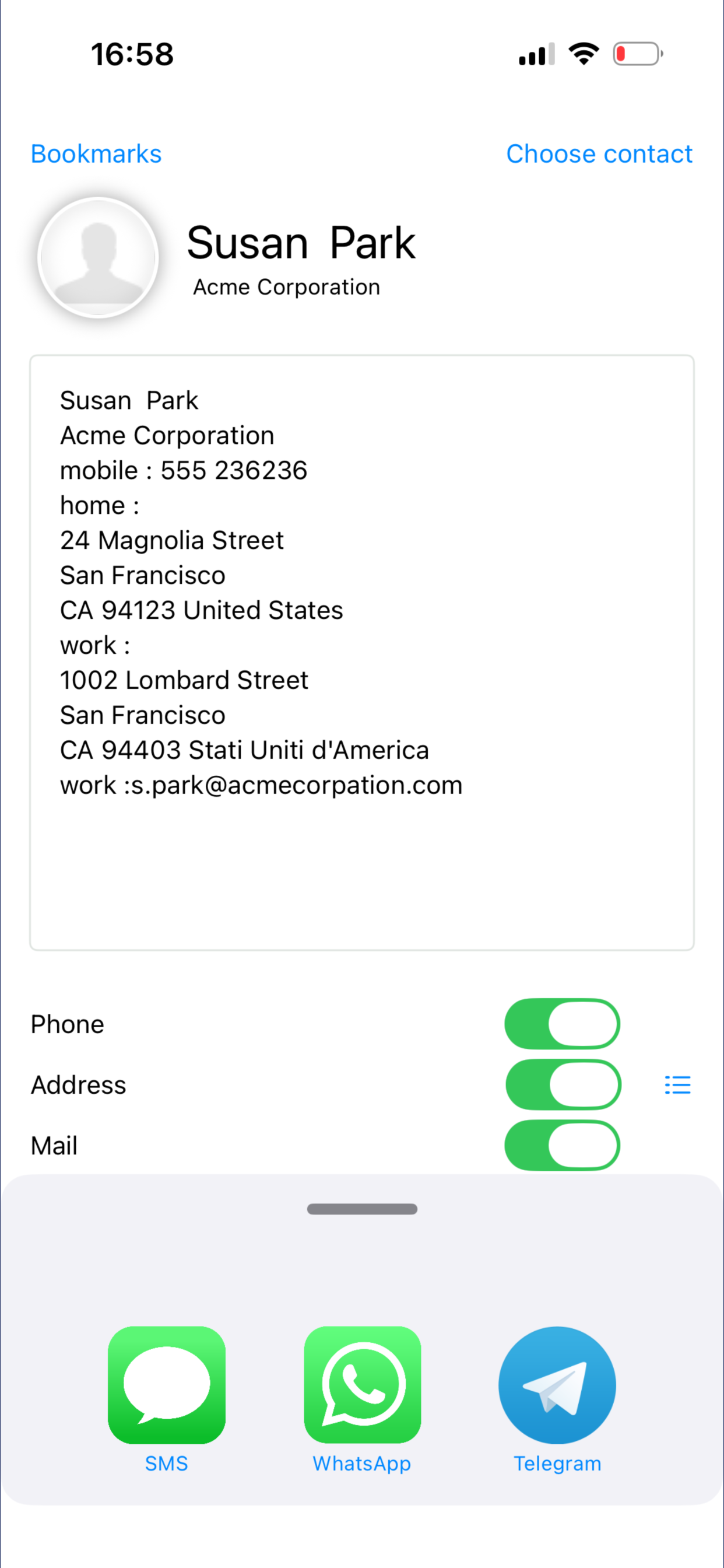724x1568 pixels.
Task: Tap Susan Park's profile photo
Action: click(x=98, y=257)
